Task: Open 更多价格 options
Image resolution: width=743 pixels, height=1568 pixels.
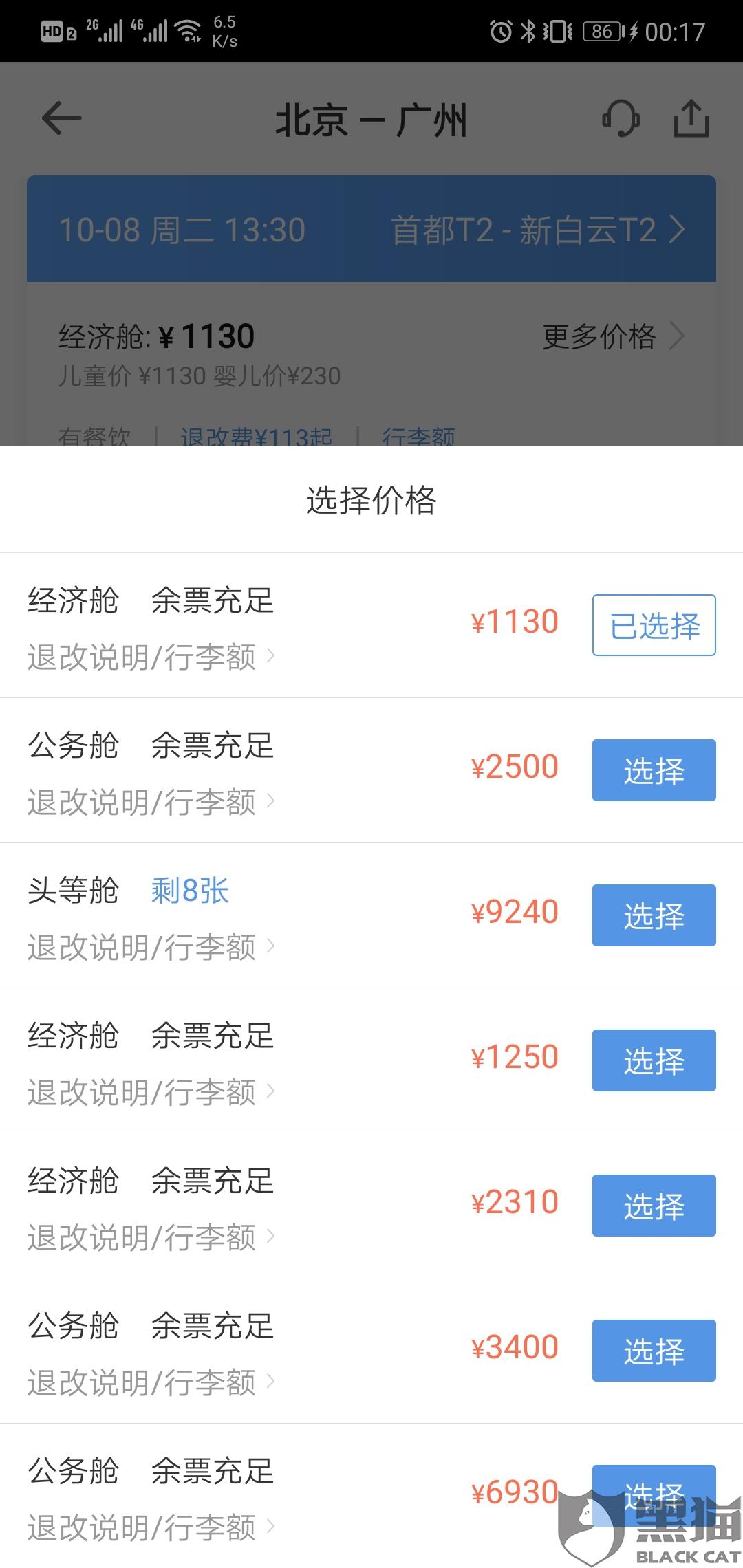Action: 613,337
